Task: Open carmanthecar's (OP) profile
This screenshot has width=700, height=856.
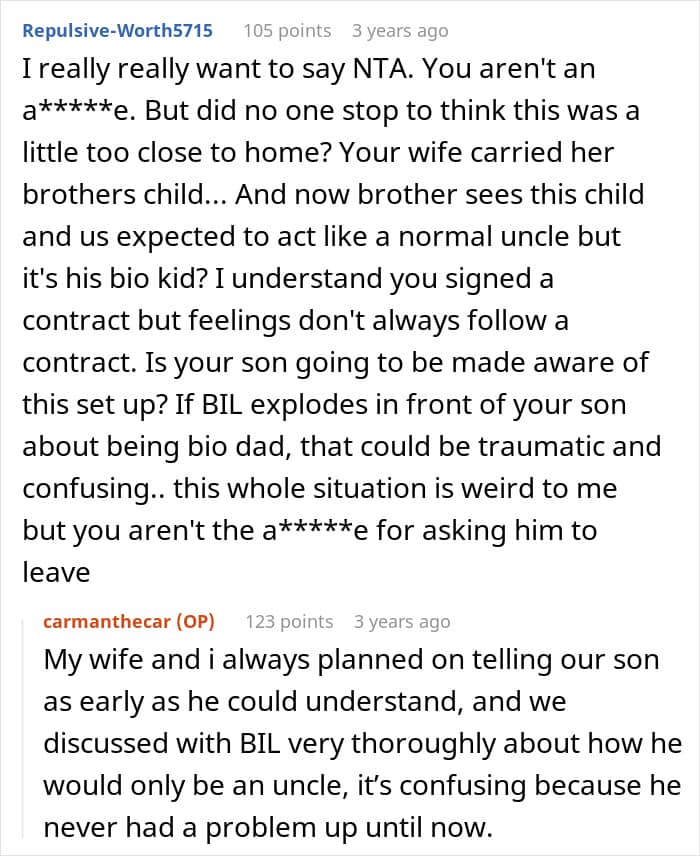Action: 129,621
